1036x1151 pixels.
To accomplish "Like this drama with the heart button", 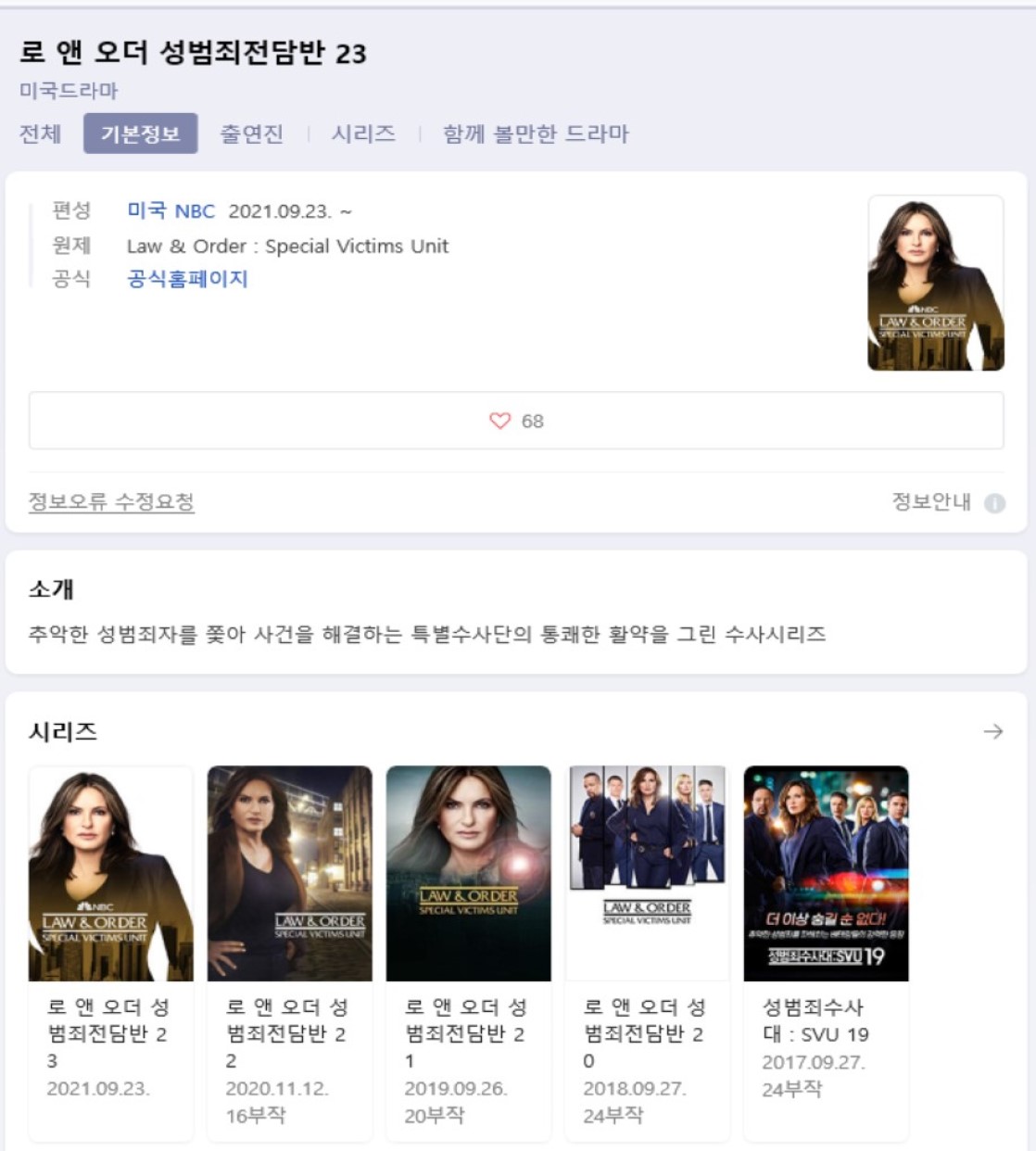I will (x=516, y=421).
